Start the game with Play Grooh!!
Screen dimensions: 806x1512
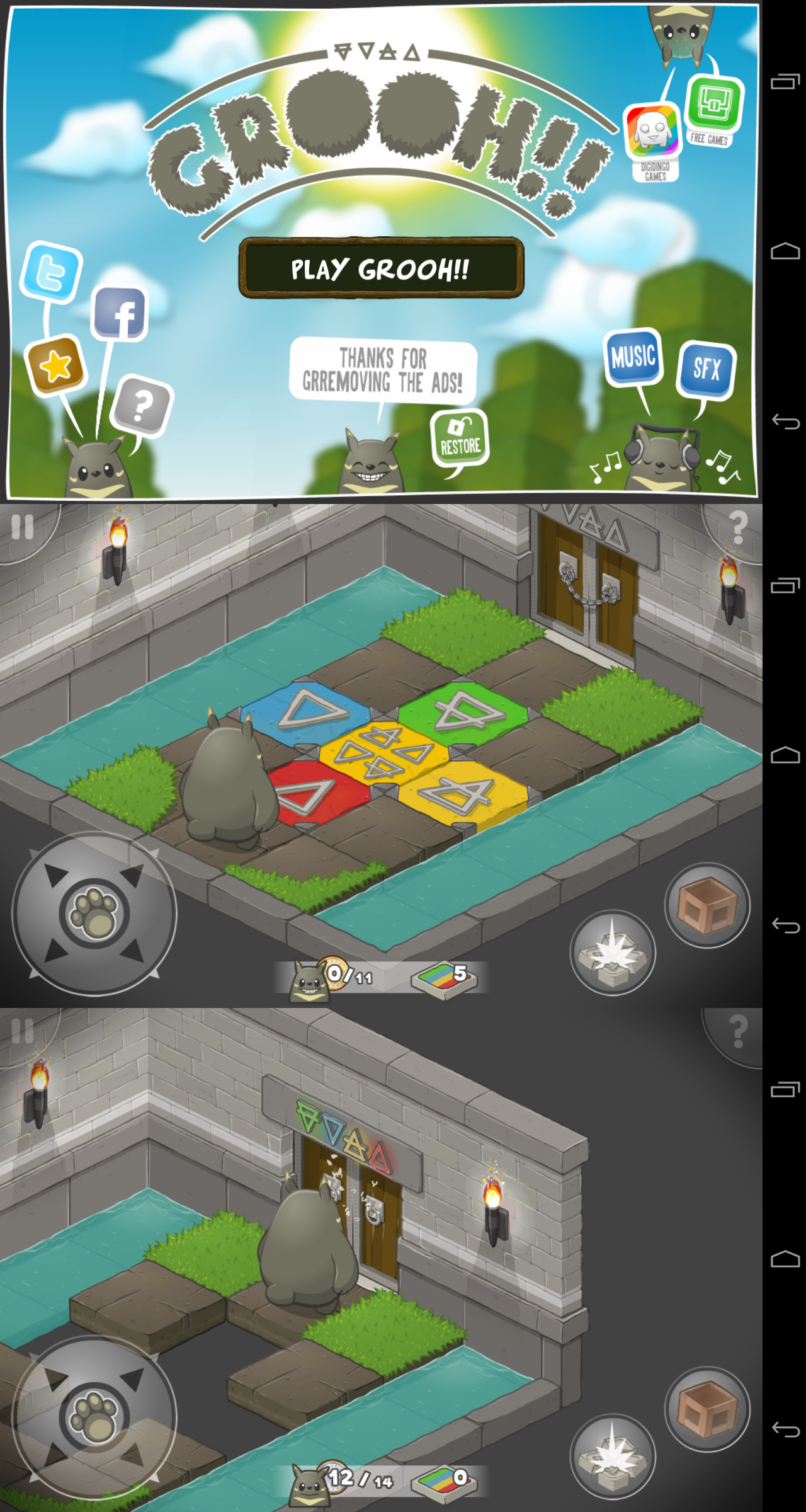click(x=381, y=268)
